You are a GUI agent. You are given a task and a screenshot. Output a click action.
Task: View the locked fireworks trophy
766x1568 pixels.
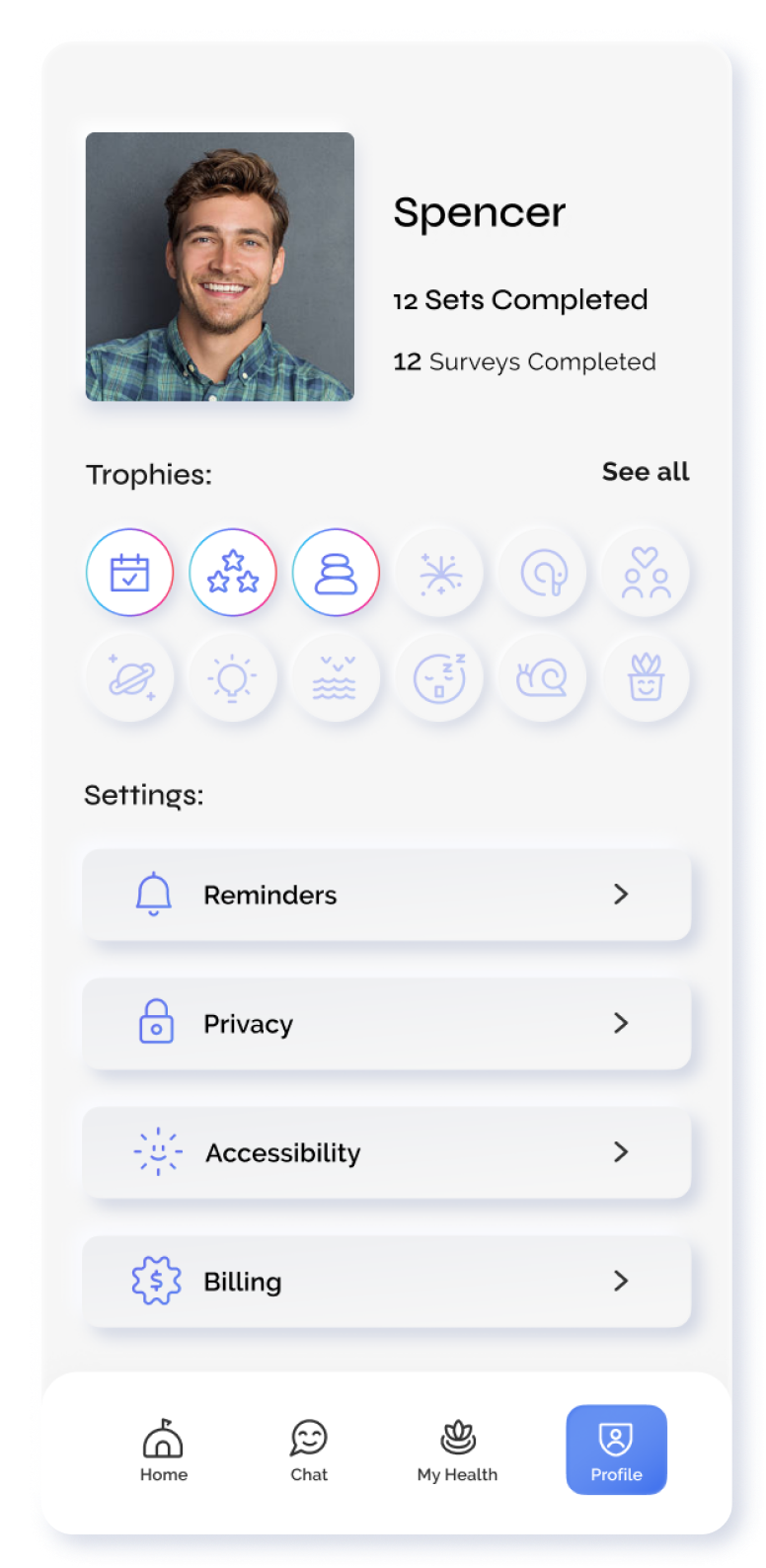tap(439, 573)
